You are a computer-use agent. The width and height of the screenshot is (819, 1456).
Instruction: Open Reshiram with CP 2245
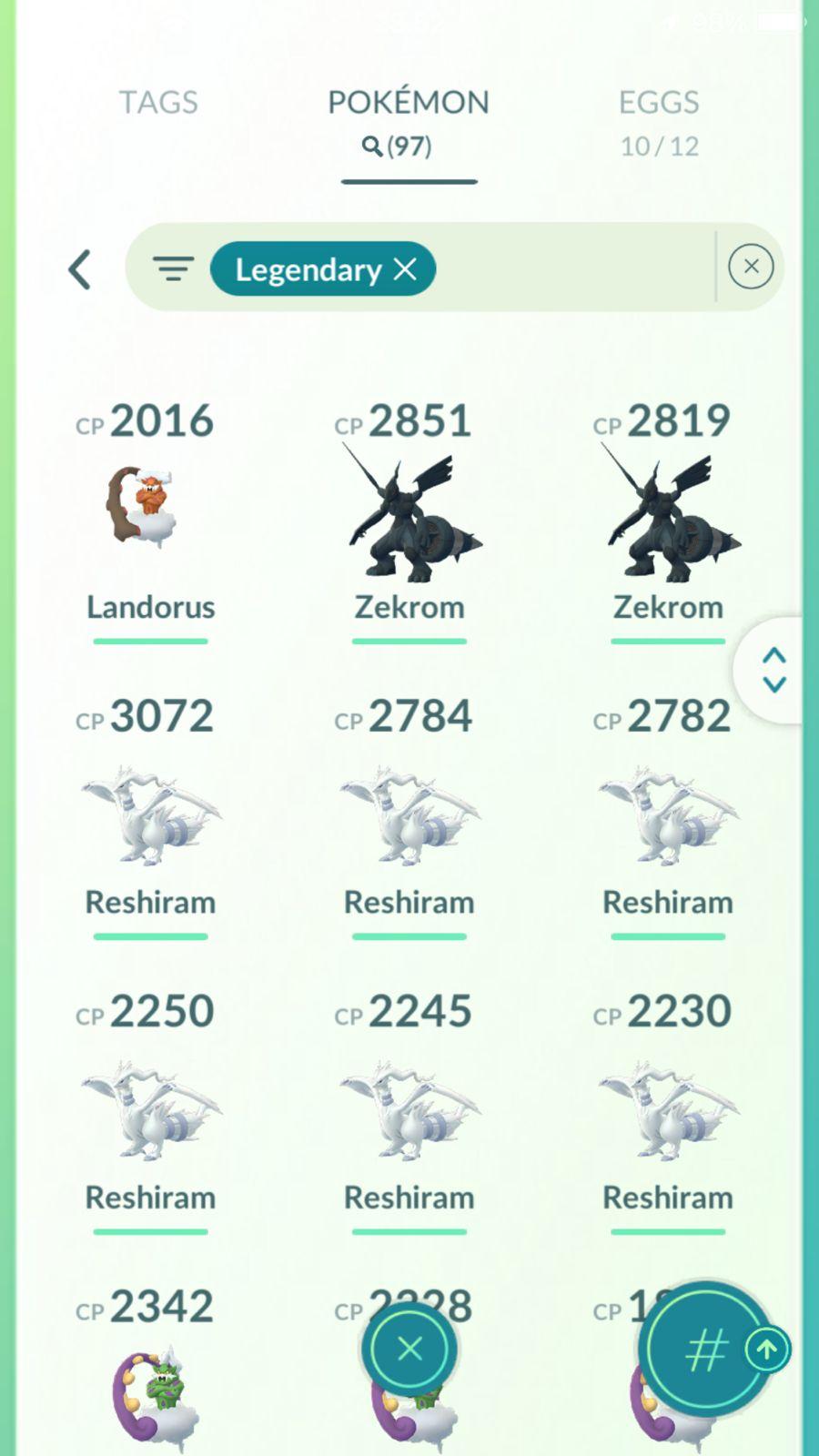coord(409,1110)
